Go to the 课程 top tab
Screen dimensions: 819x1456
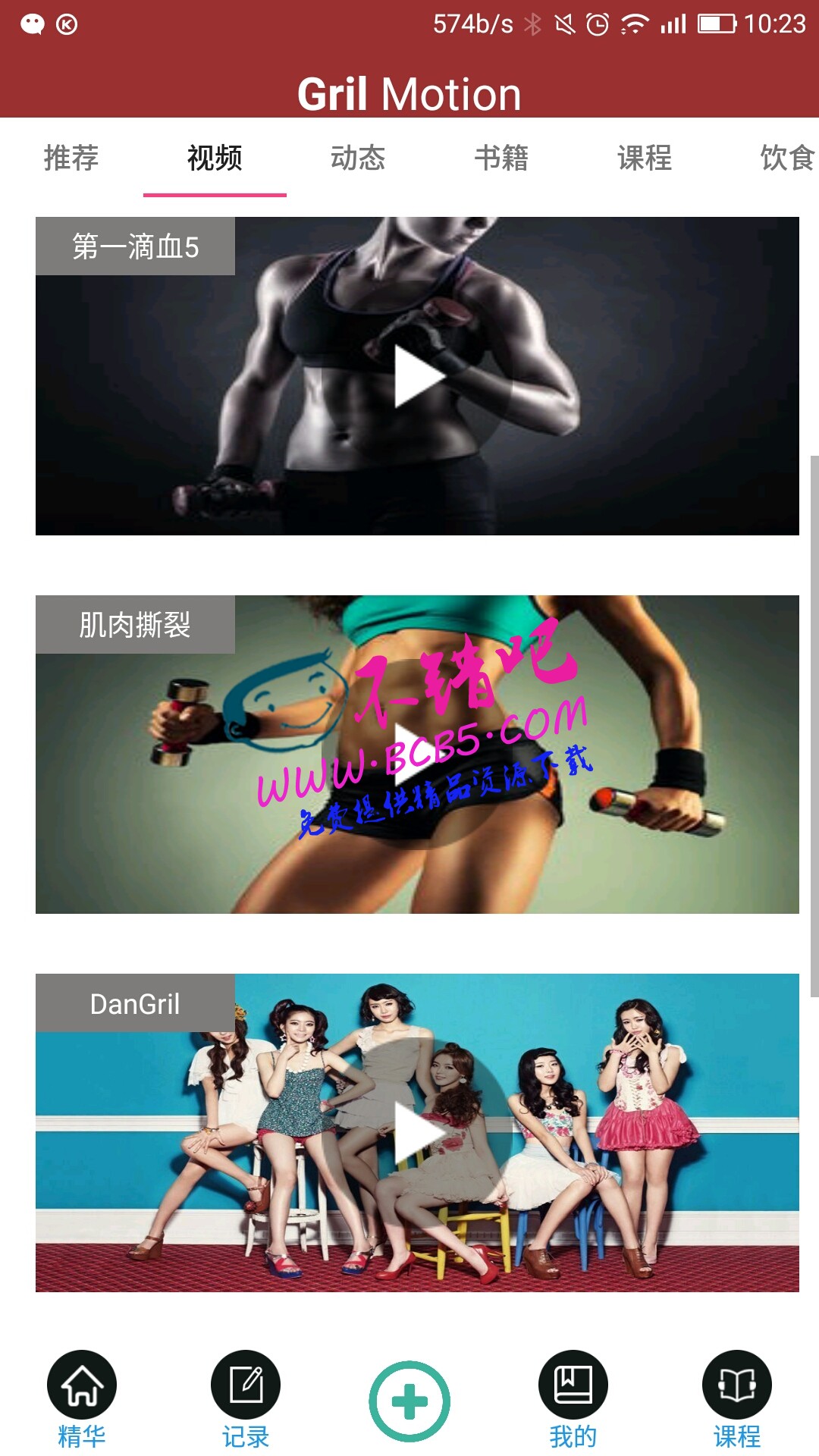(645, 158)
